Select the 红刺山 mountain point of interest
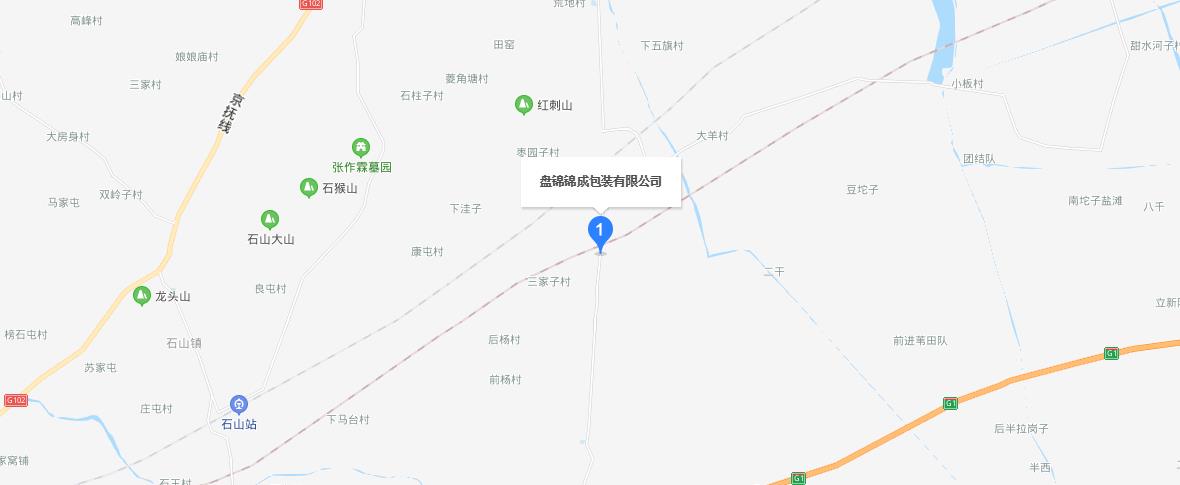The width and height of the screenshot is (1180, 485). click(523, 105)
